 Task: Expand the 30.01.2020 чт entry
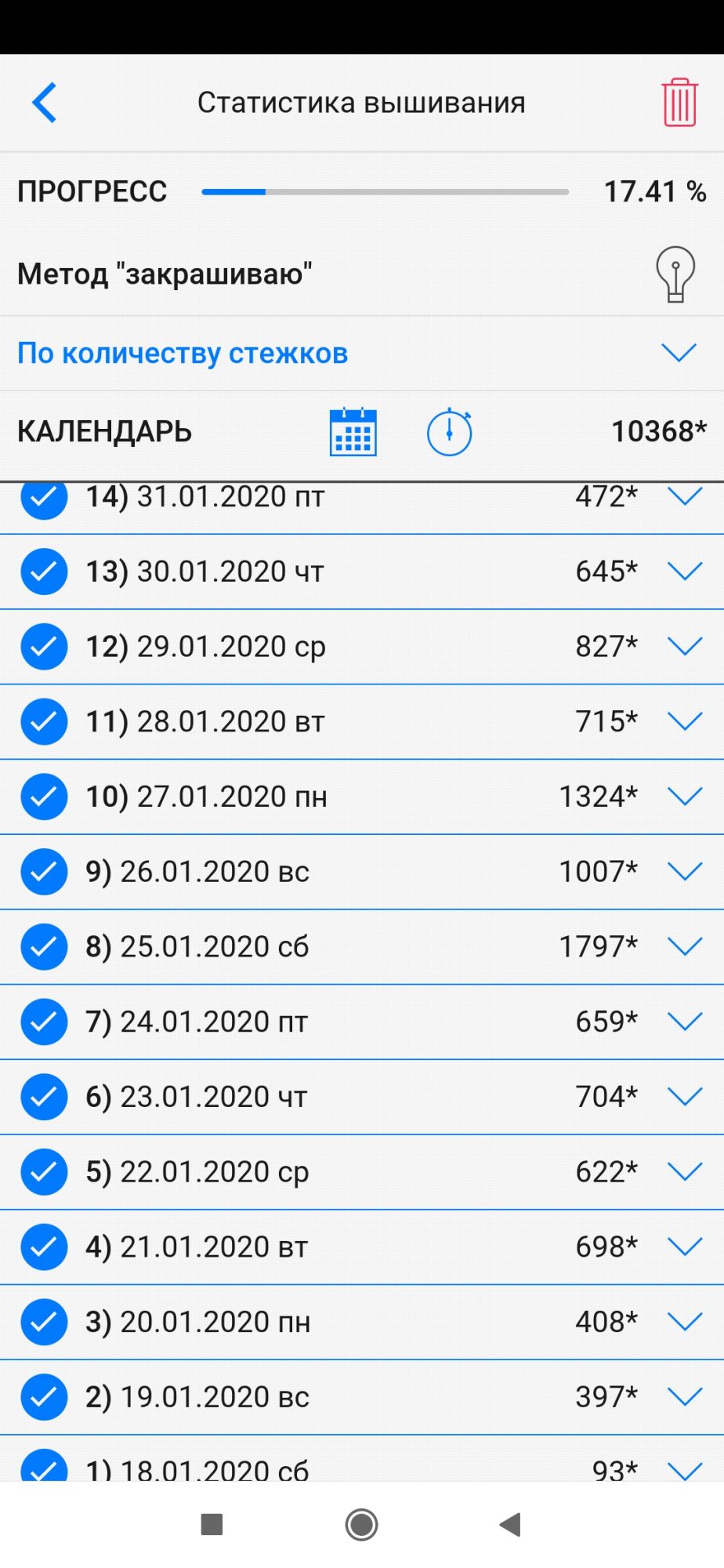point(685,572)
